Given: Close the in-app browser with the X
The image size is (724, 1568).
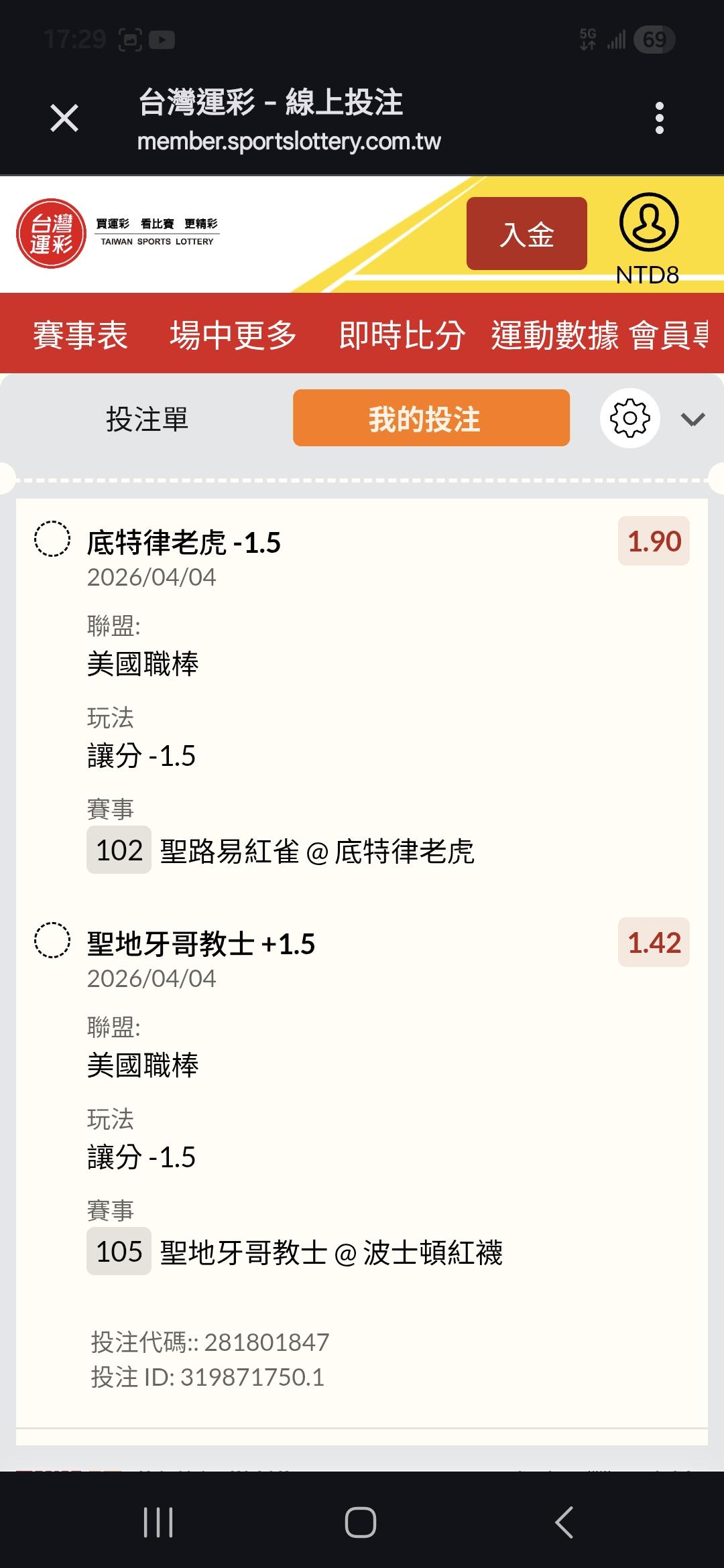Looking at the screenshot, I should 64,119.
